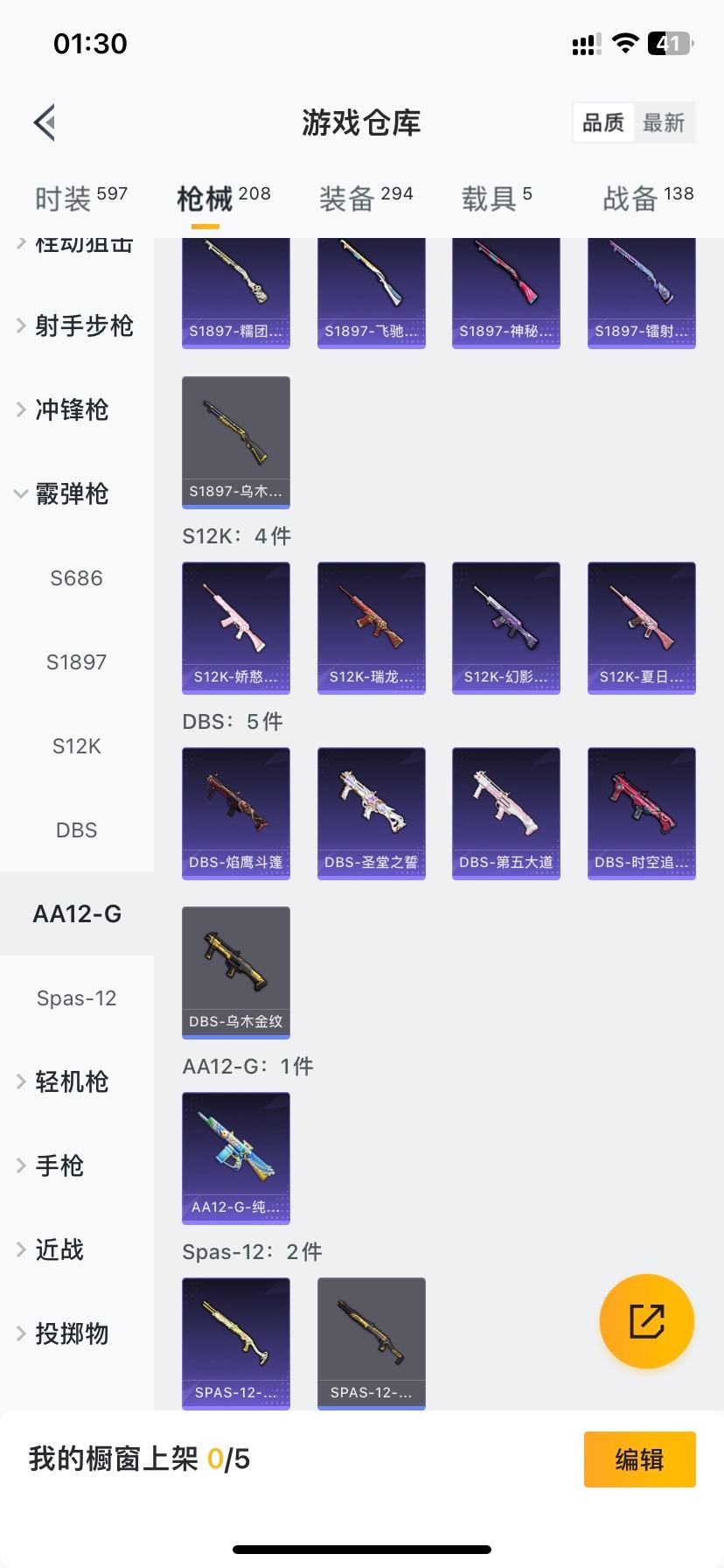Jump to Spas-12 in the sidebar

(76, 998)
